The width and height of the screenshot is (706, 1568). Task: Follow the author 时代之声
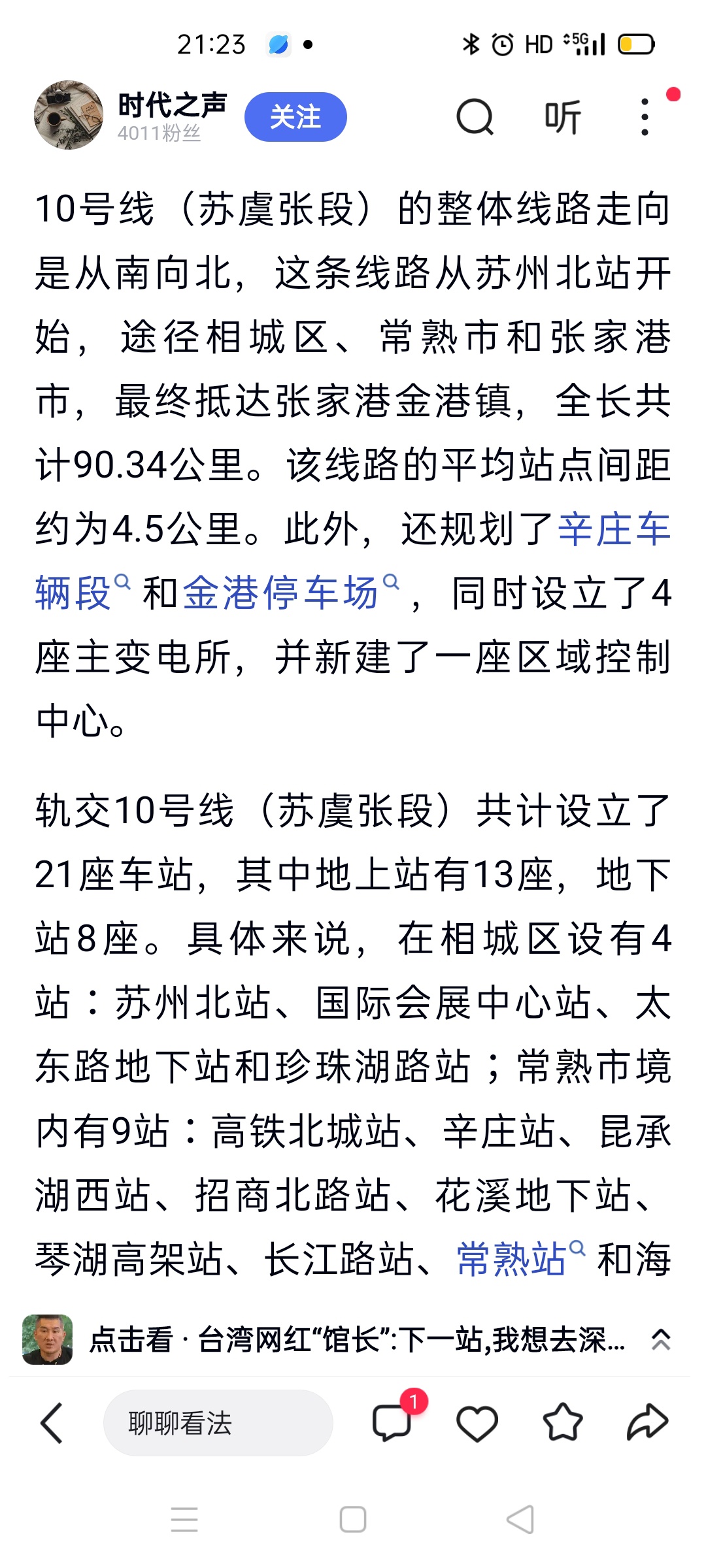coord(295,117)
